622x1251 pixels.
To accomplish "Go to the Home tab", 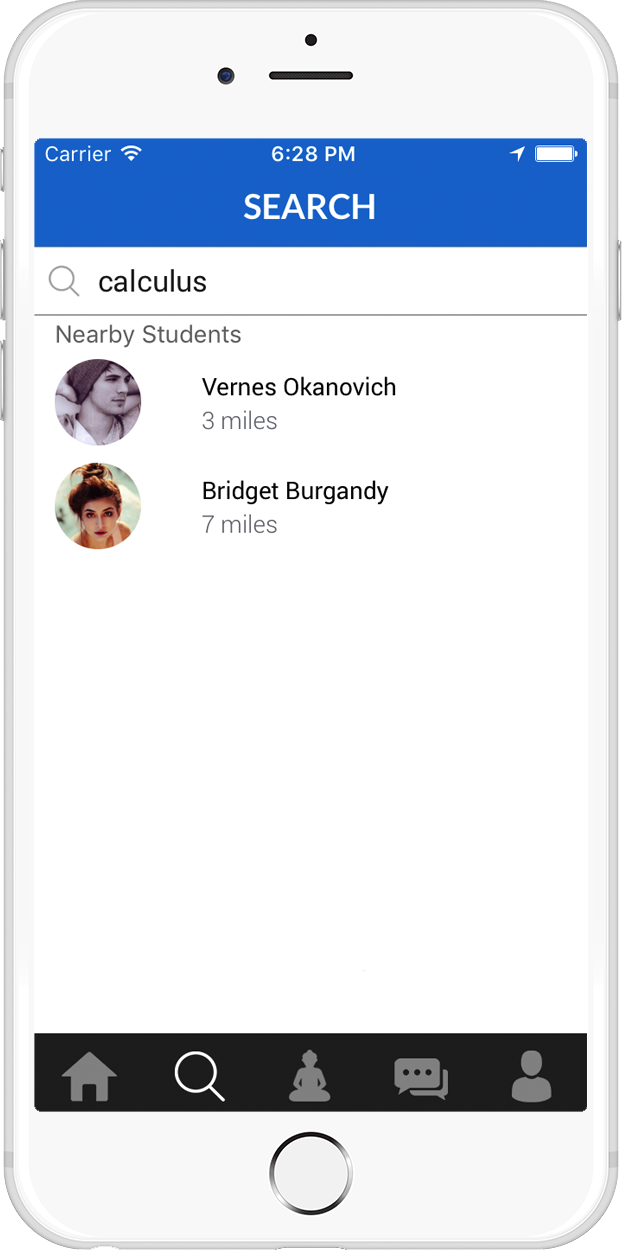I will 89,1076.
